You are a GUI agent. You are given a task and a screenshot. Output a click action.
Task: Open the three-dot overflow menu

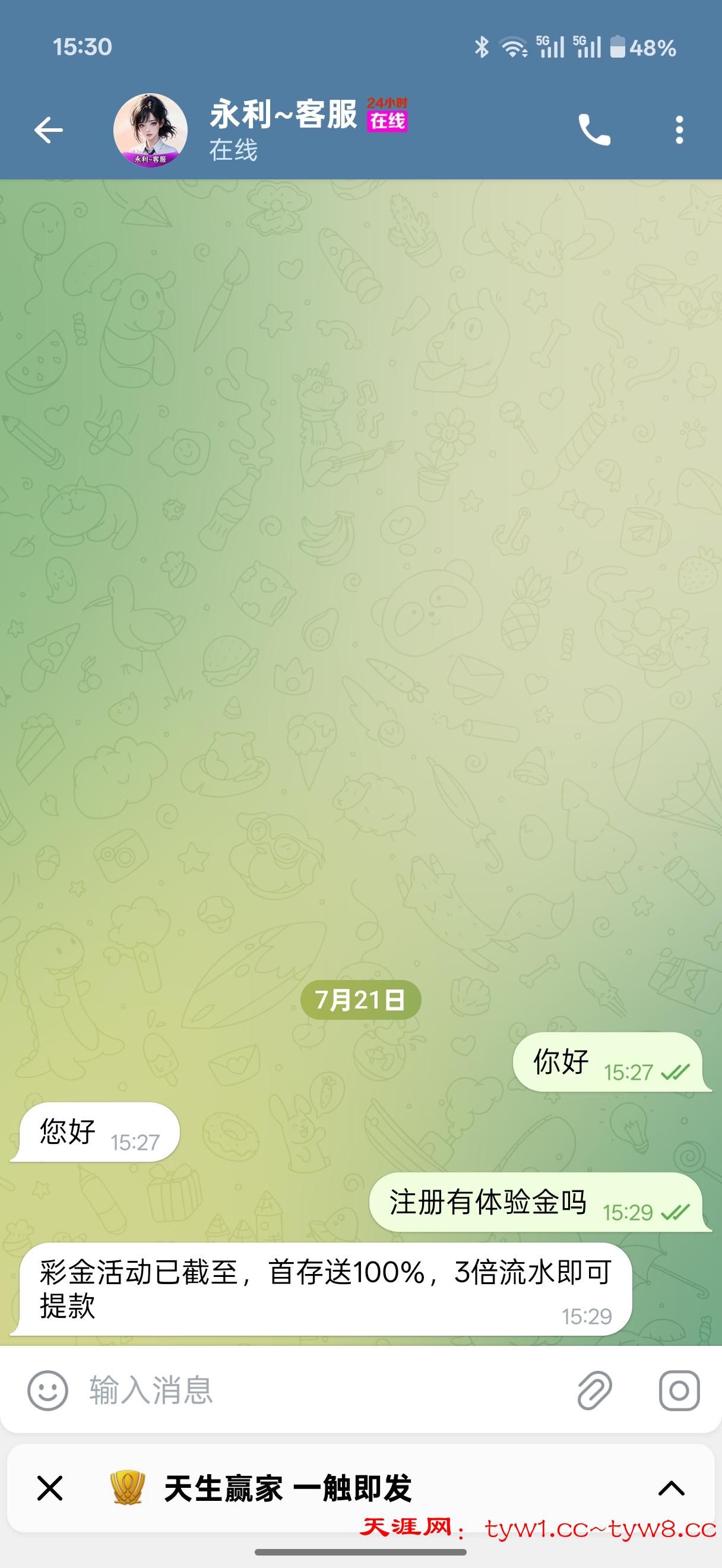(x=679, y=129)
